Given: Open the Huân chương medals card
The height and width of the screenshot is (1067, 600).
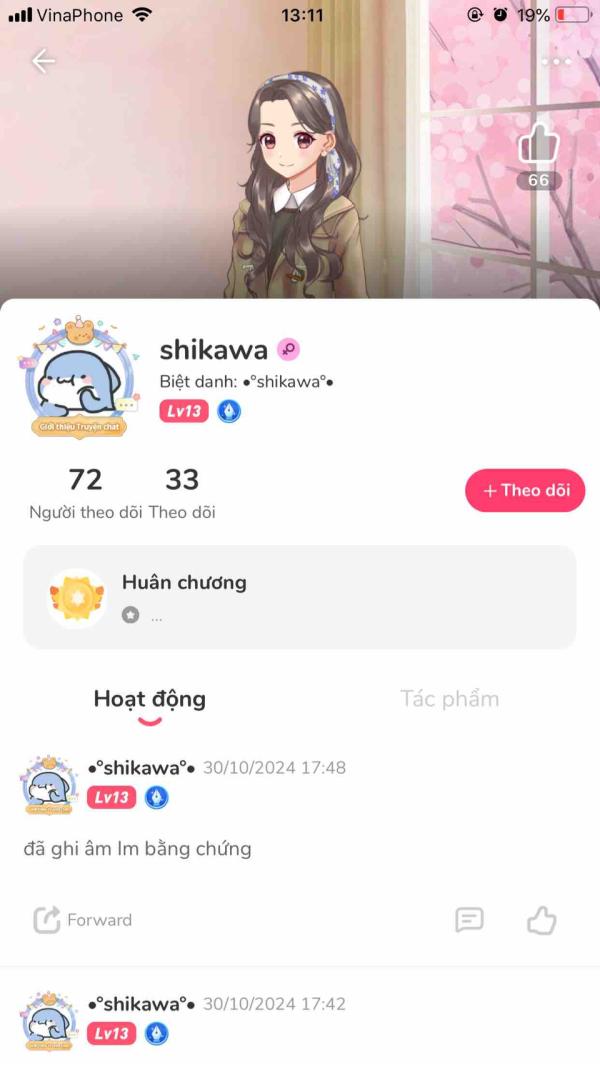Looking at the screenshot, I should (299, 597).
